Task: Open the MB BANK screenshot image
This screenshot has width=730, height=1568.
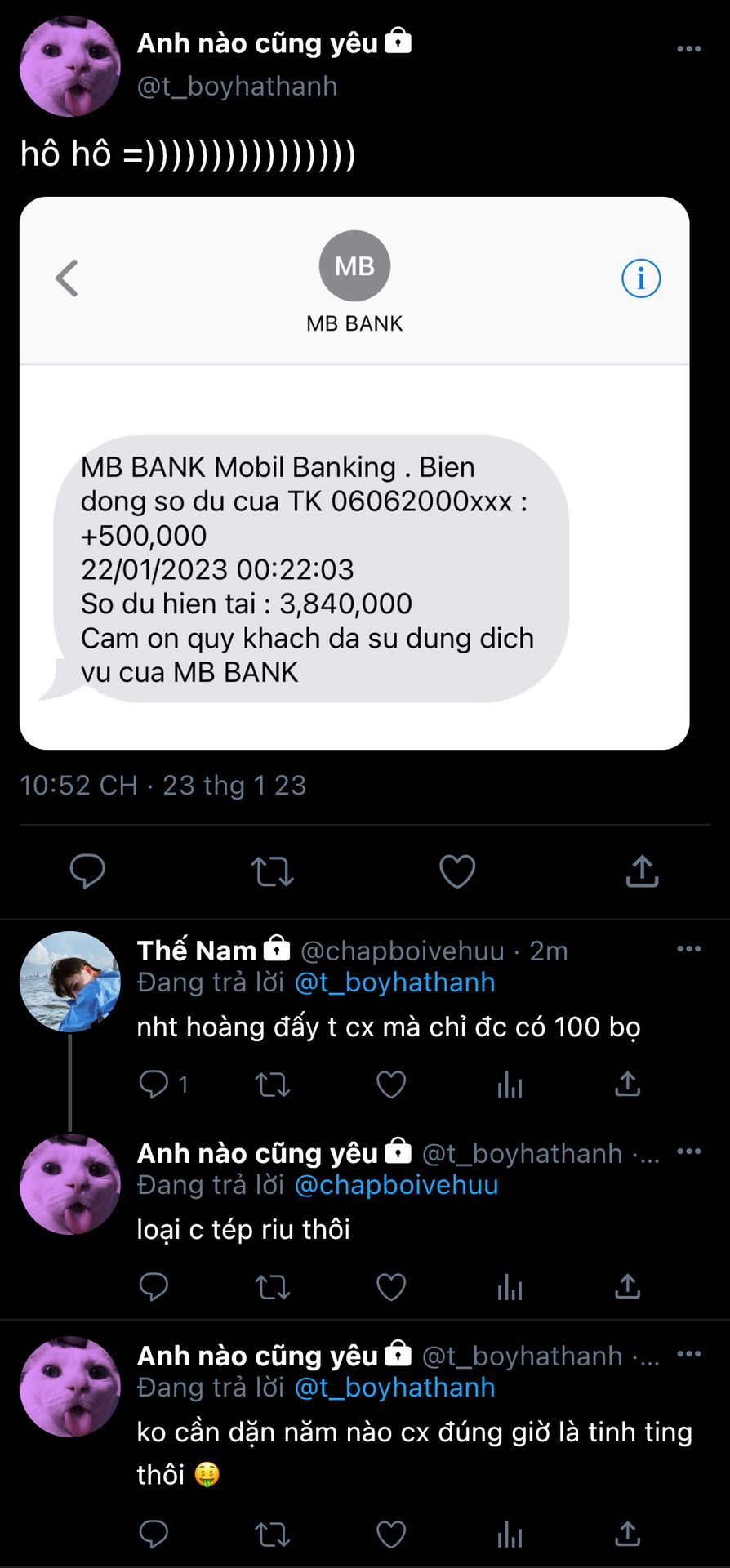Action: click(x=354, y=473)
